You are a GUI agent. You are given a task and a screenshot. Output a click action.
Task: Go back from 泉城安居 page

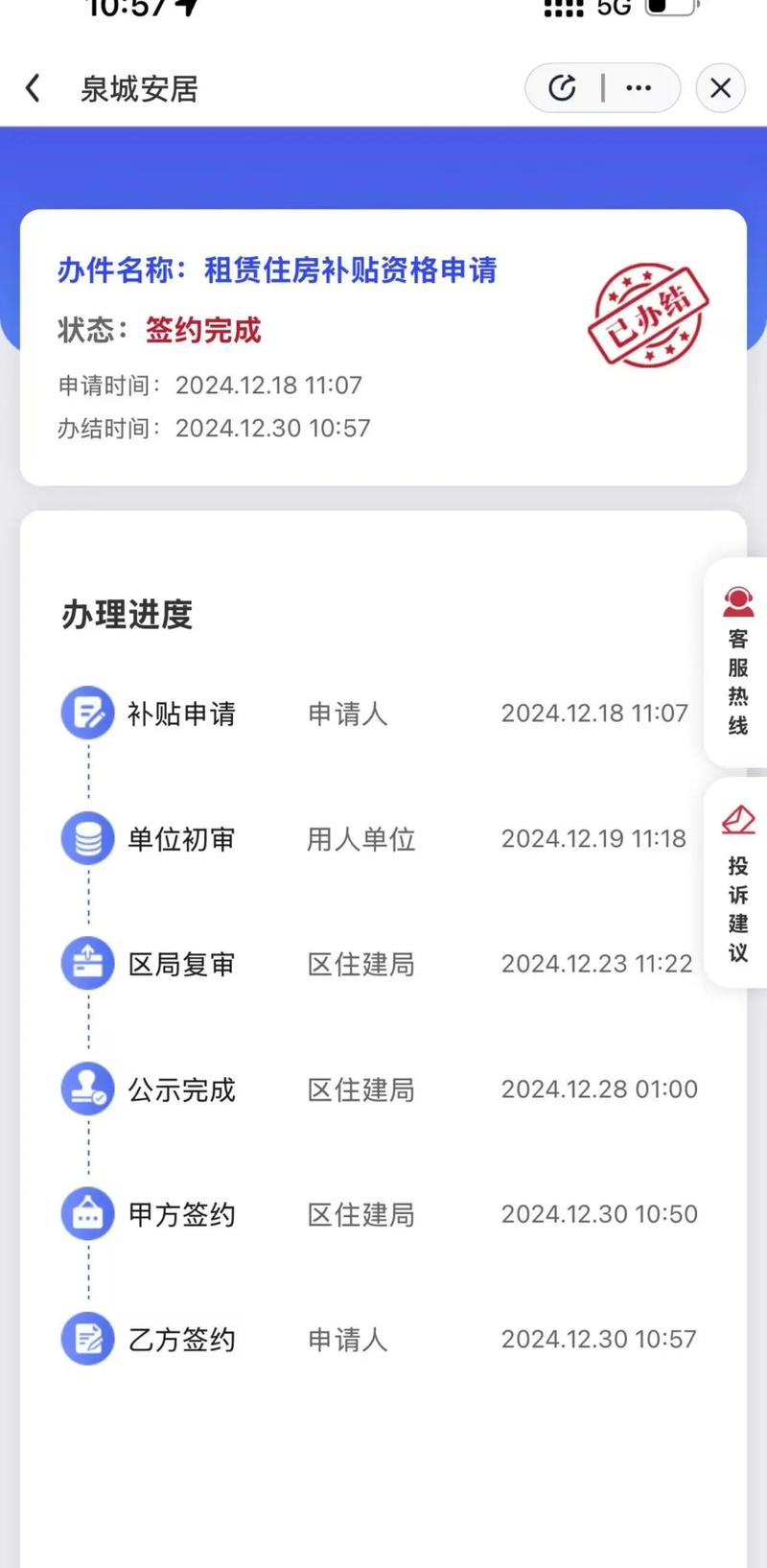click(34, 88)
